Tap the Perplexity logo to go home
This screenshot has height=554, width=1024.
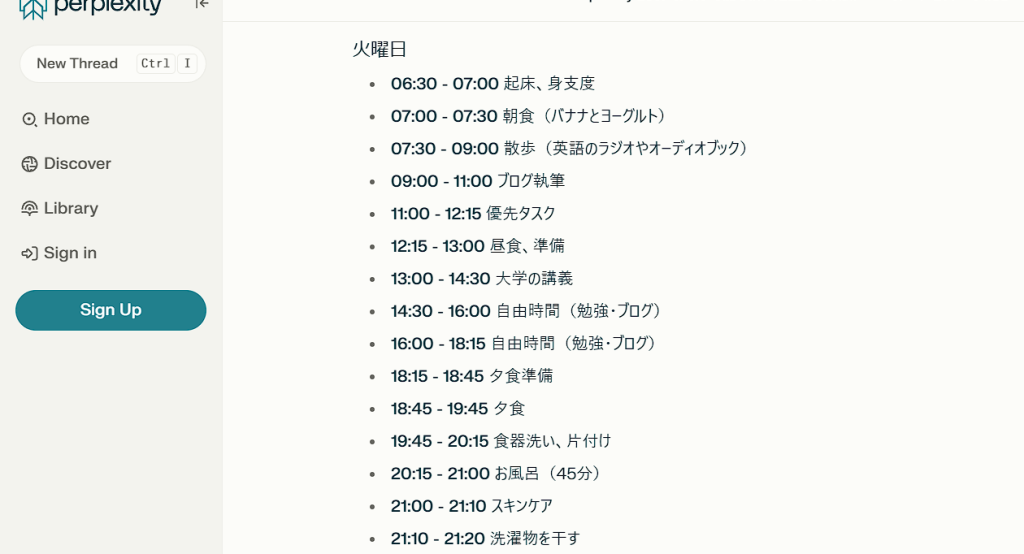coord(90,7)
